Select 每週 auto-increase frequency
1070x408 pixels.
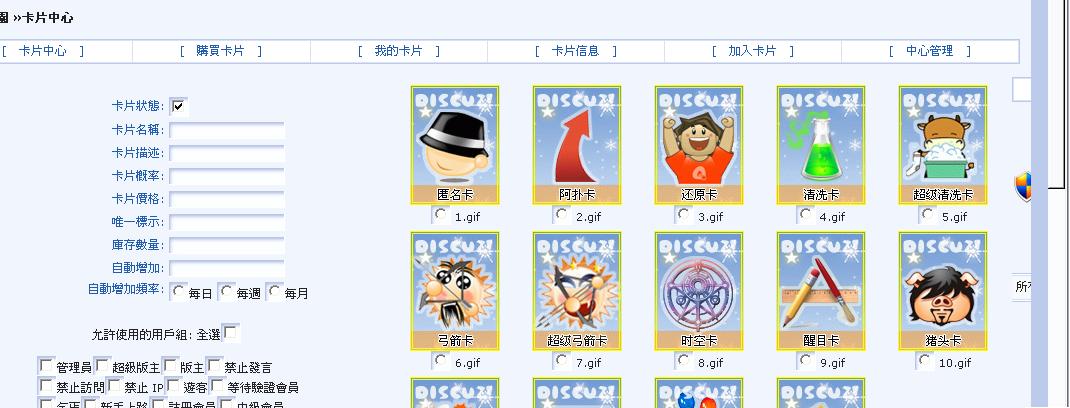click(x=227, y=292)
